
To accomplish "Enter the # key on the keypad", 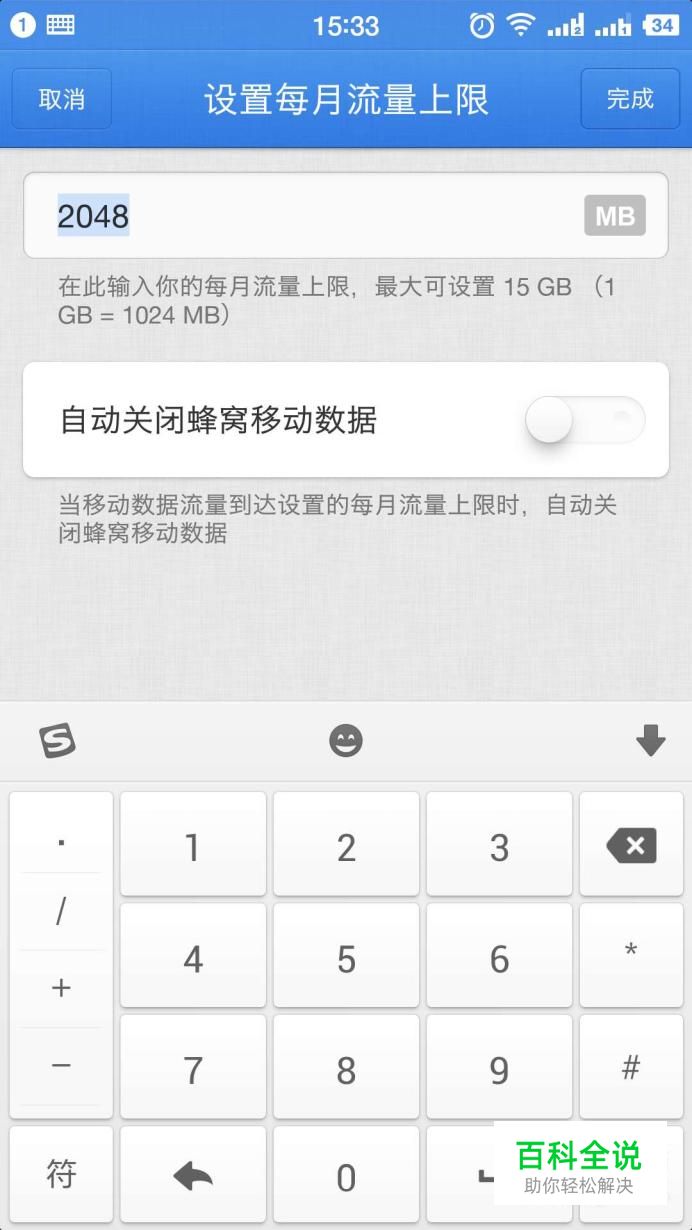I will point(631,1067).
